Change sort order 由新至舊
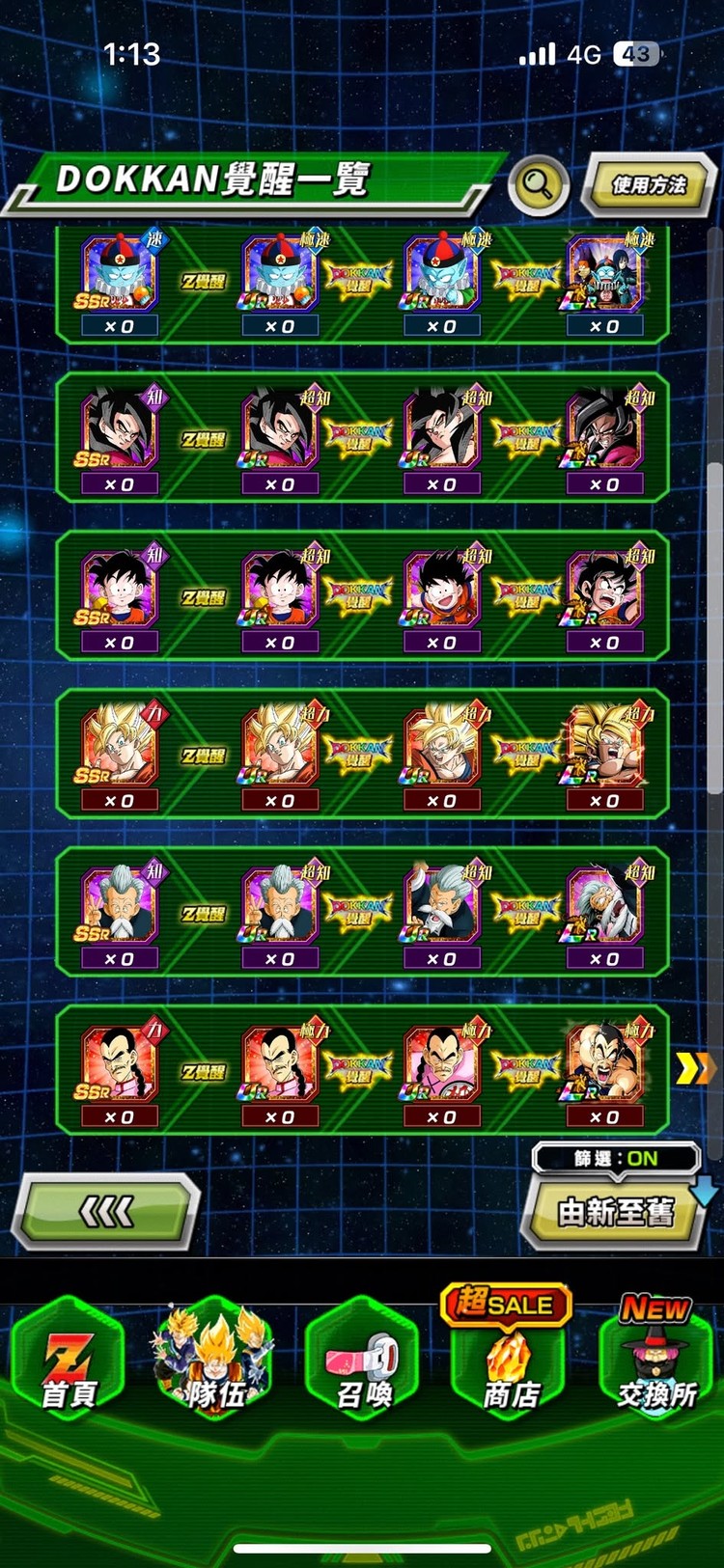This screenshot has height=1568, width=724. [615, 1212]
